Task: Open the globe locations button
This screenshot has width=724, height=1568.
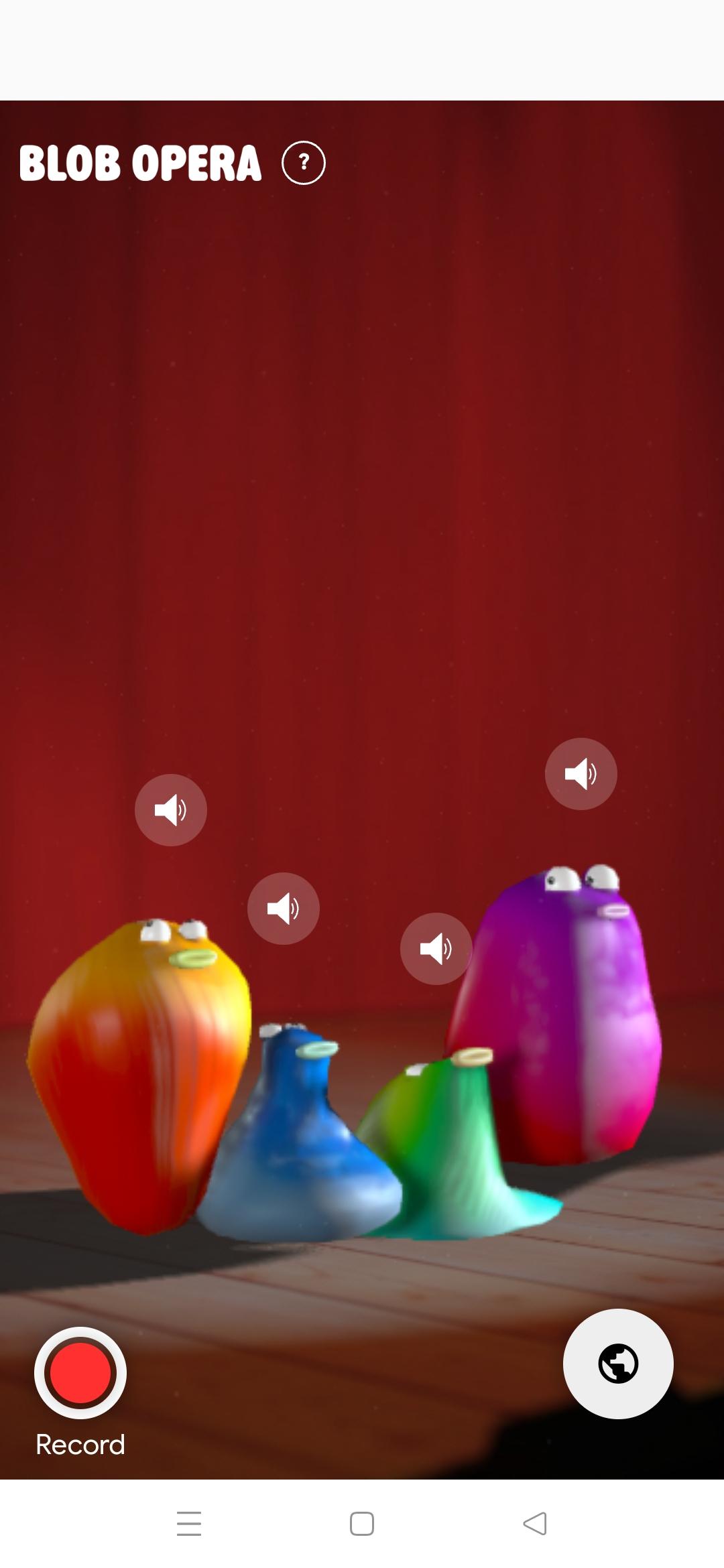Action: tap(618, 1364)
